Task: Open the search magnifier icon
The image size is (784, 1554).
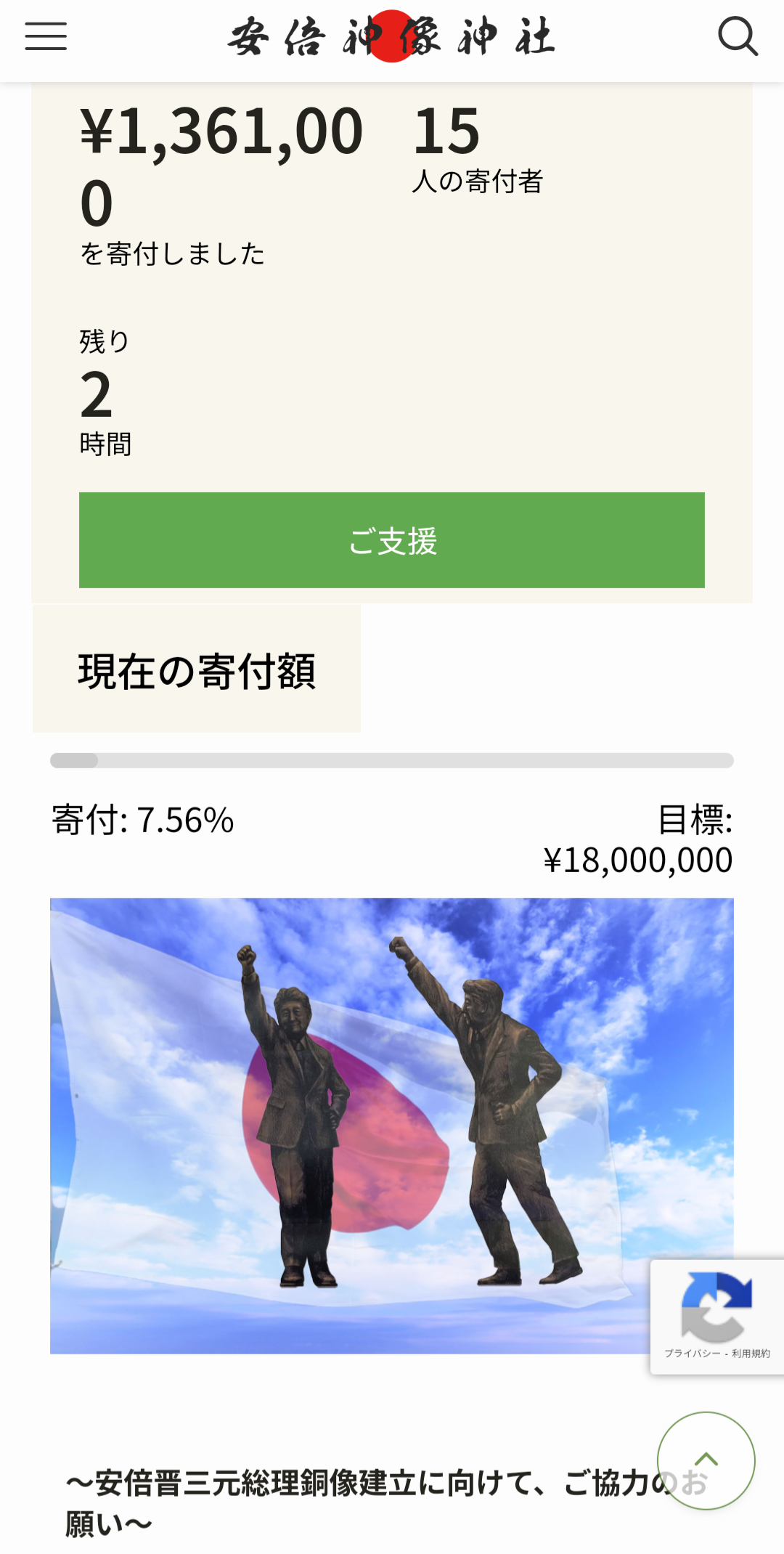Action: coord(738,36)
